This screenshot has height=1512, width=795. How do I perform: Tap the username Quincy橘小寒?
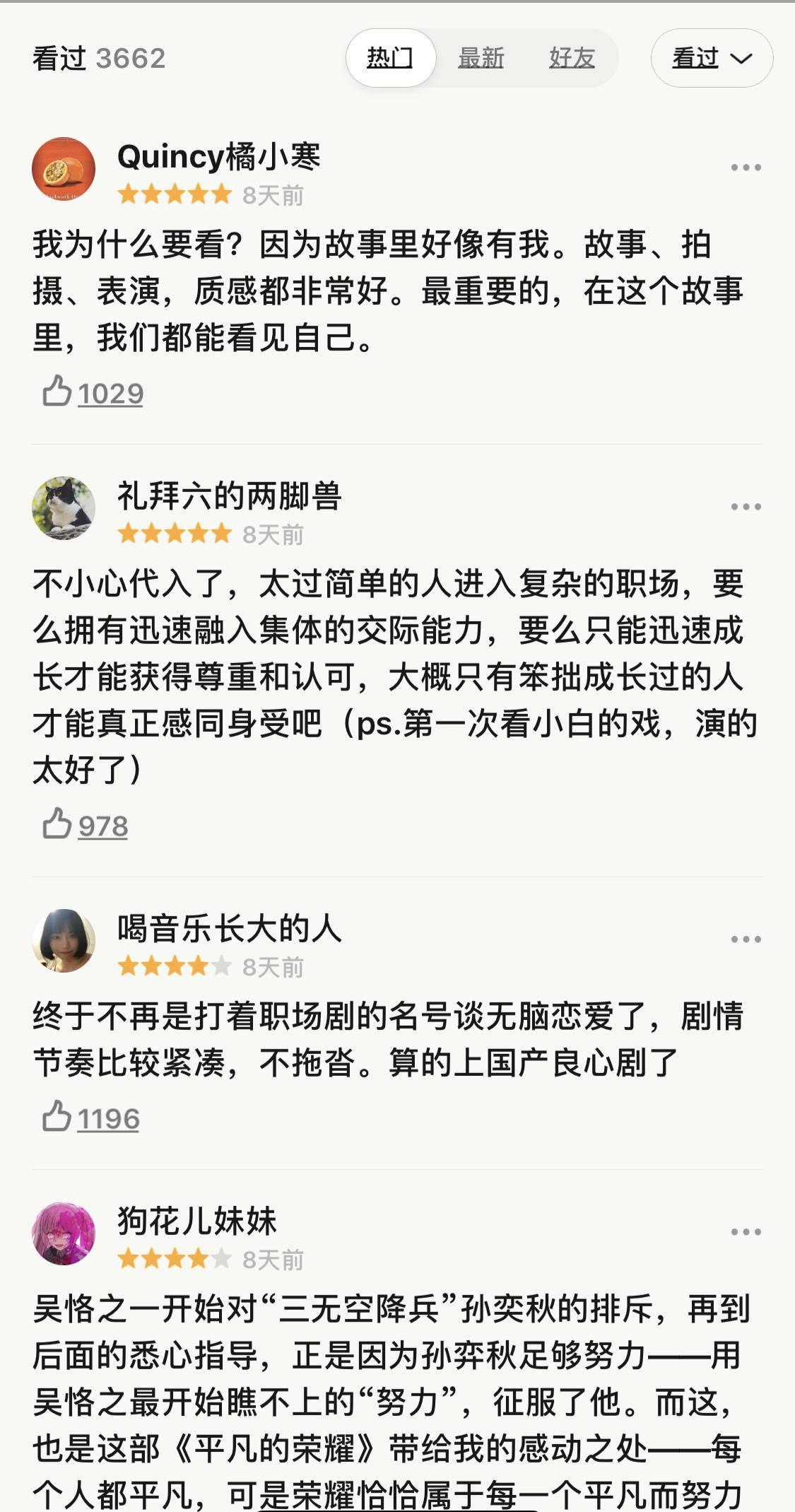pos(218,156)
